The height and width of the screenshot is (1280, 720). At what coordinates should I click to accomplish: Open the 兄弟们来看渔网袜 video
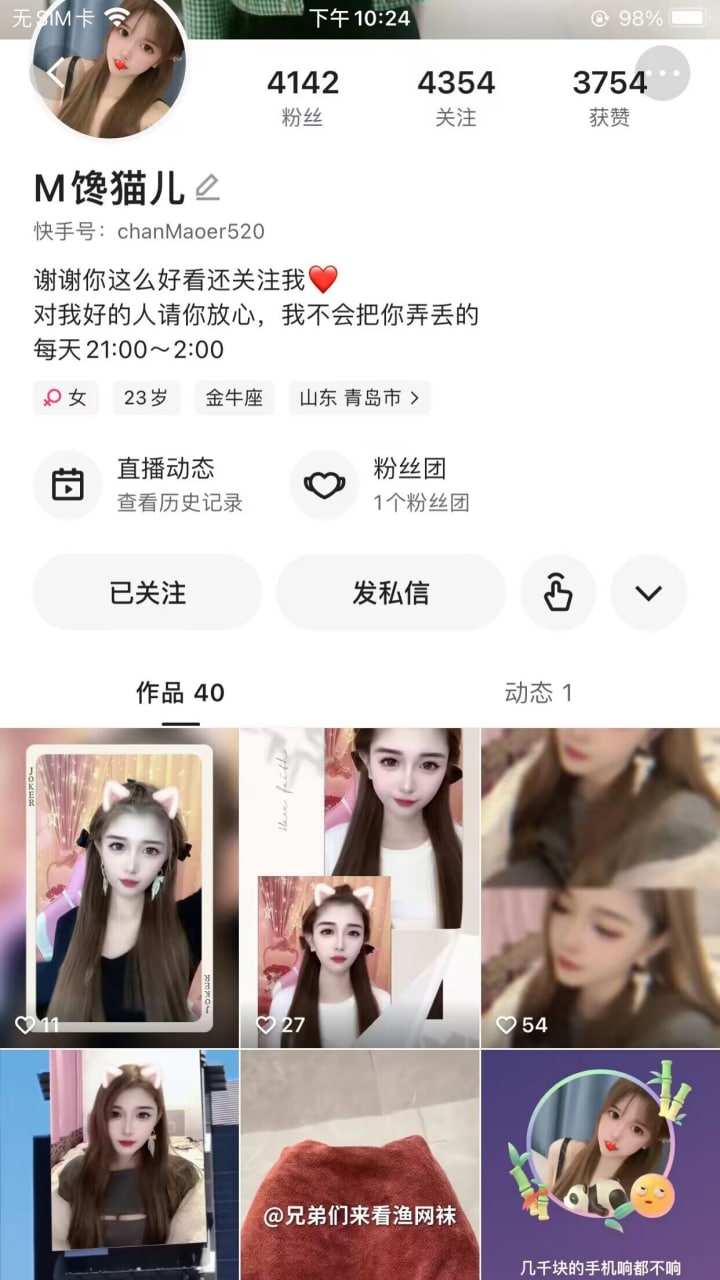[x=360, y=1165]
